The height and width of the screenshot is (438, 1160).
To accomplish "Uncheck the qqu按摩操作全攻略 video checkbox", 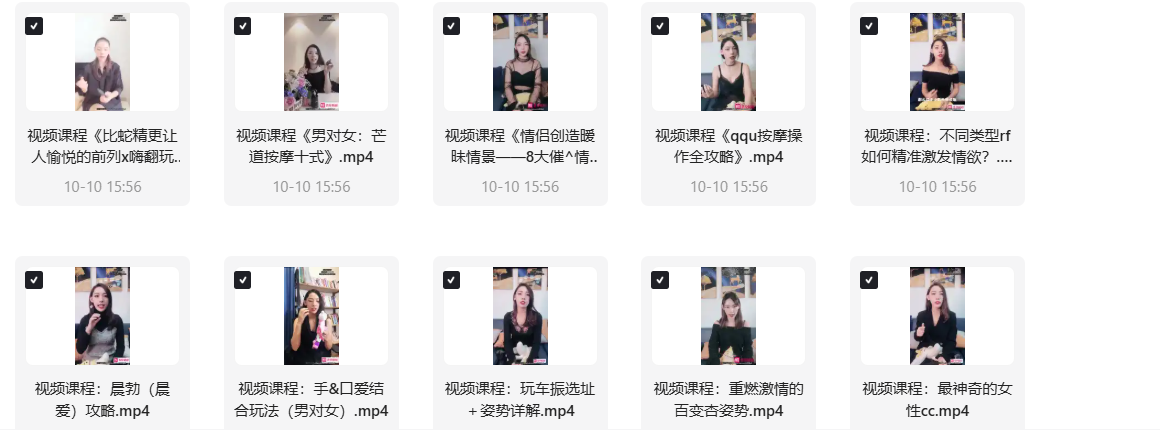I will [660, 26].
